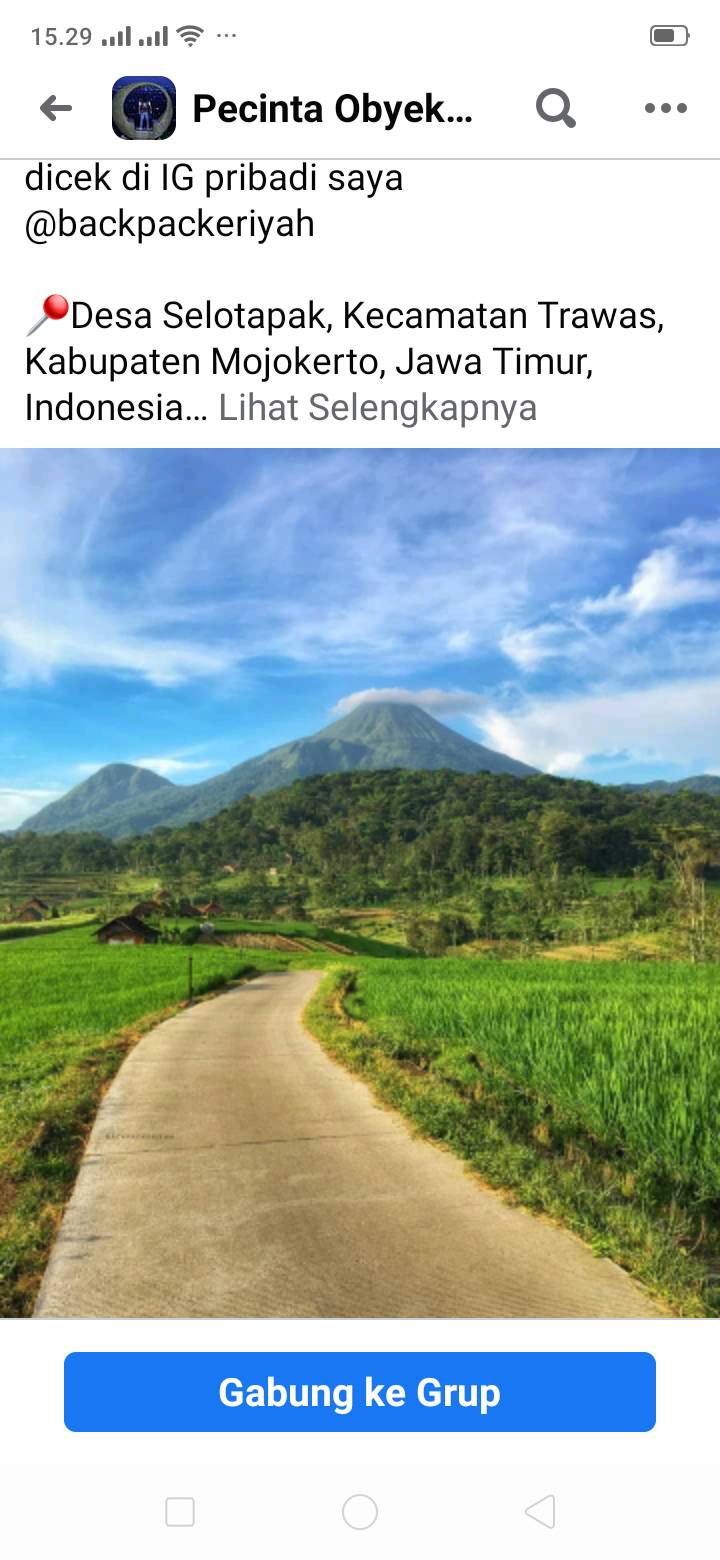Screen dimensions: 720x1560
Task: Go back using the header arrow
Action: pos(56,108)
